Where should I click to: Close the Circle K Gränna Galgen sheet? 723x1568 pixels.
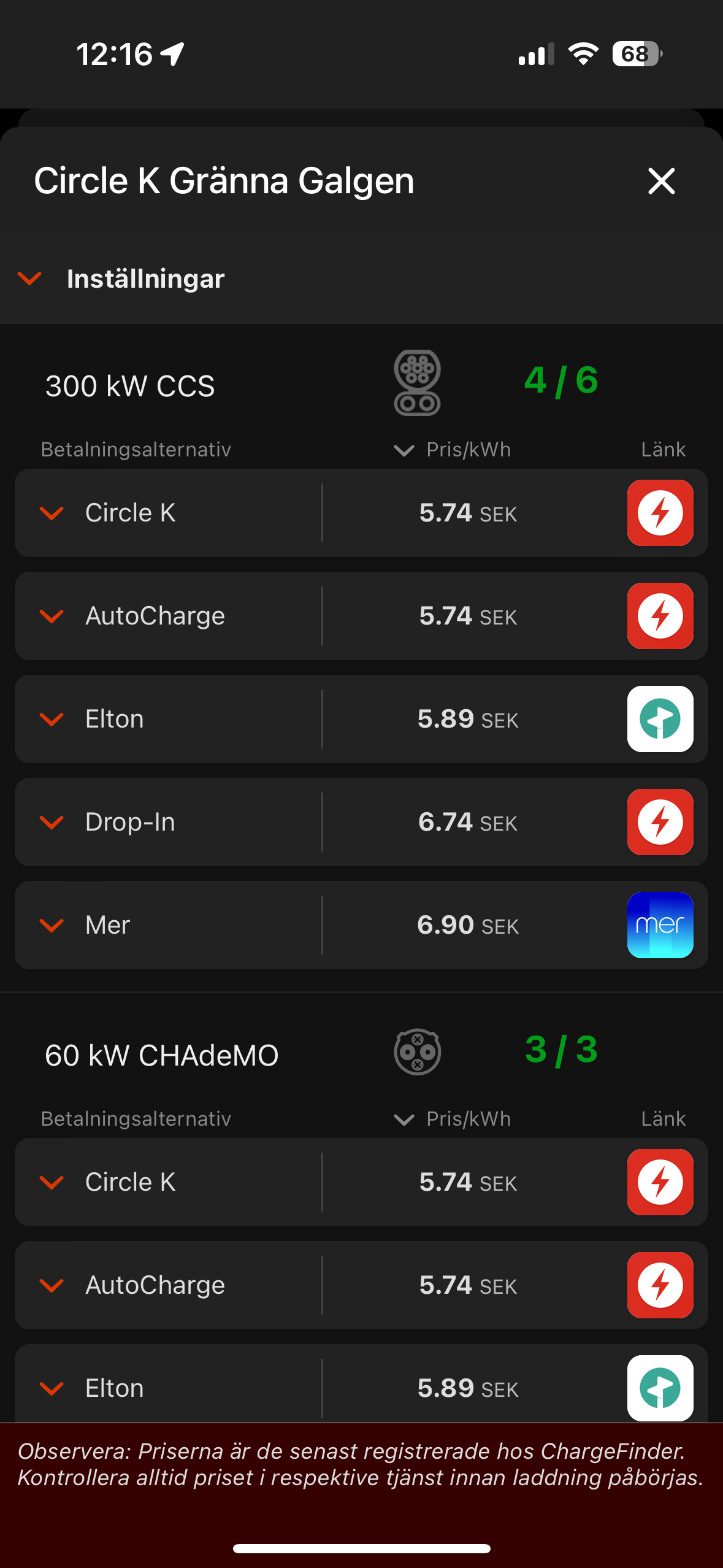661,181
